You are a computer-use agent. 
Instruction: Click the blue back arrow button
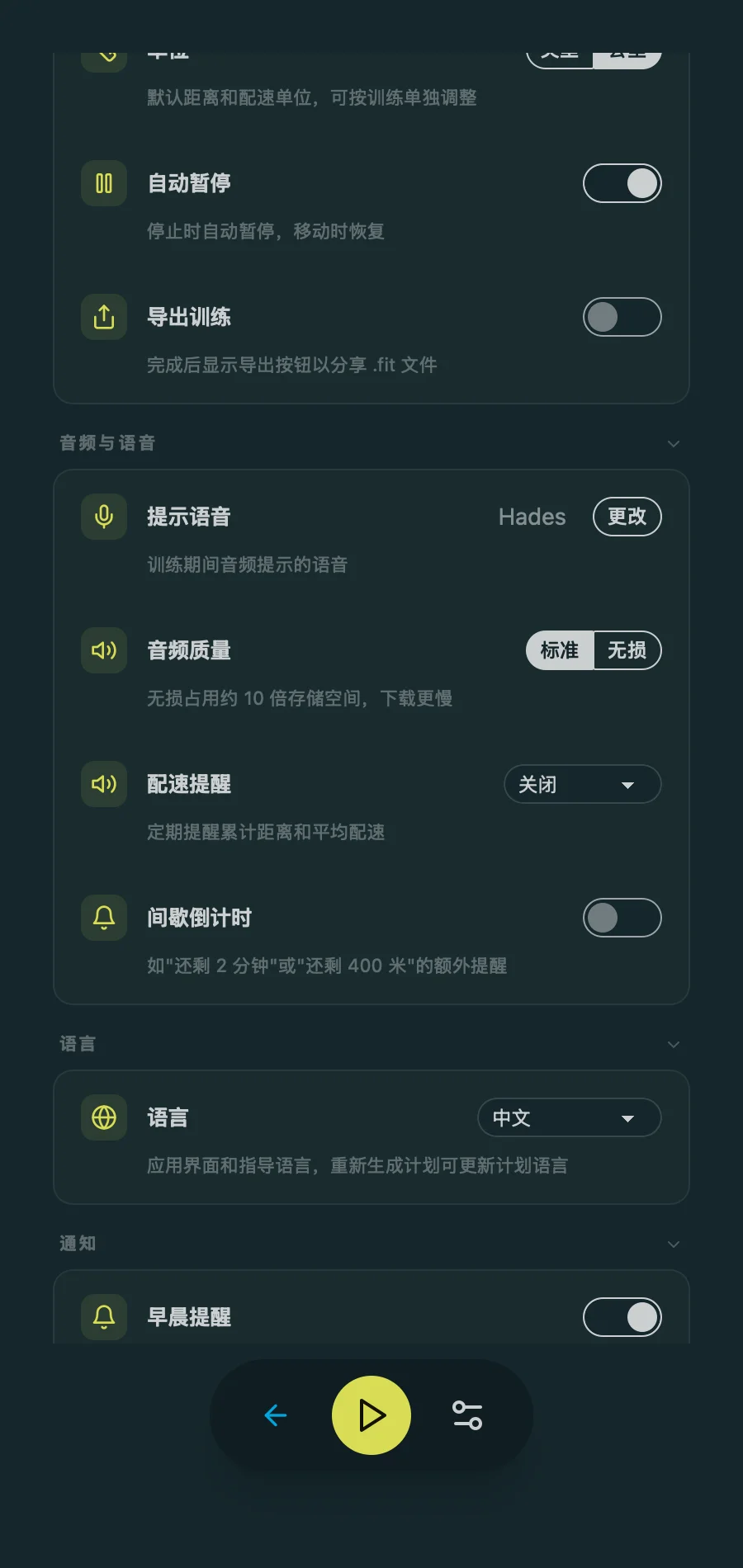[x=276, y=1415]
